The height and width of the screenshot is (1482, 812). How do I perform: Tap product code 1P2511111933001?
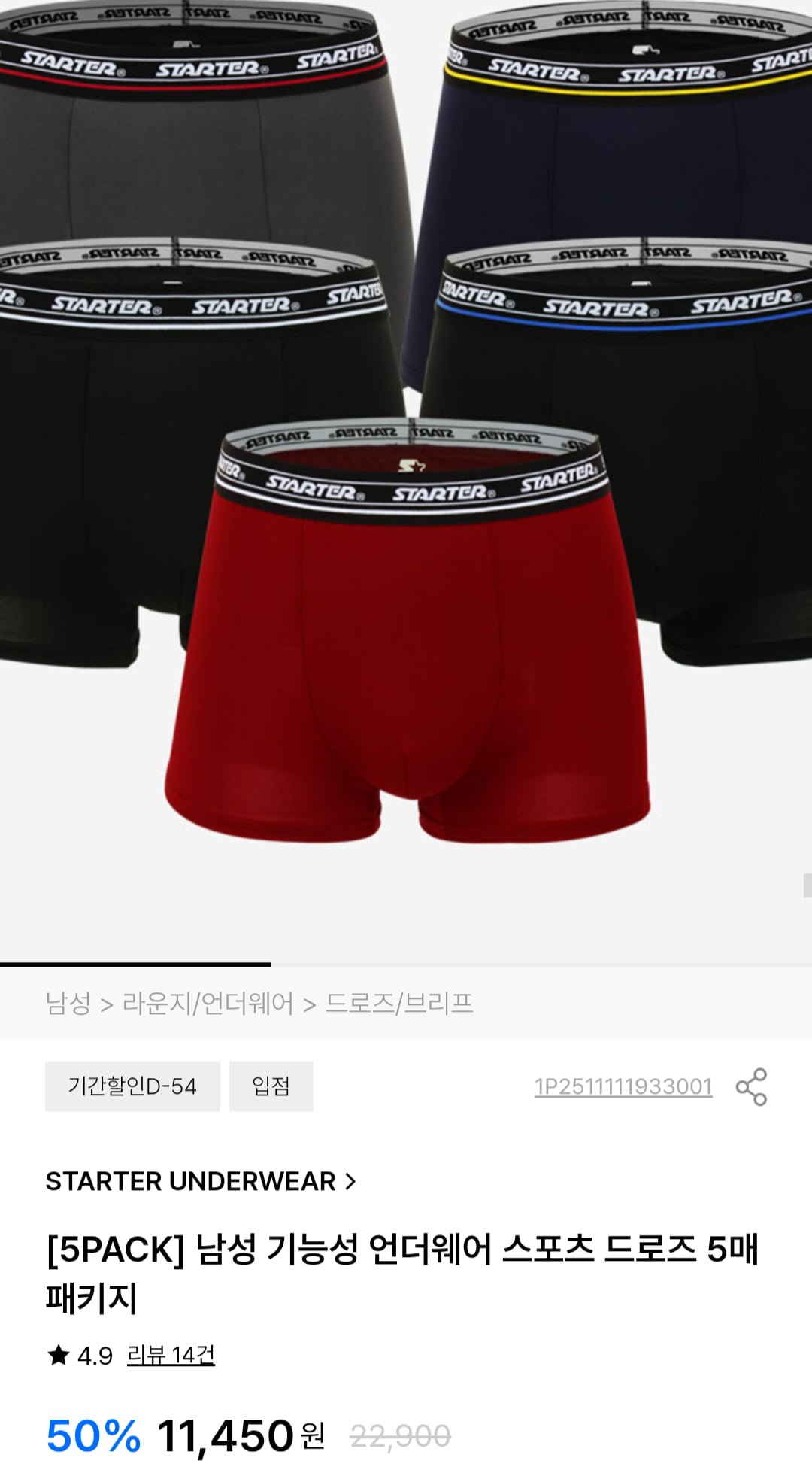click(x=623, y=1086)
